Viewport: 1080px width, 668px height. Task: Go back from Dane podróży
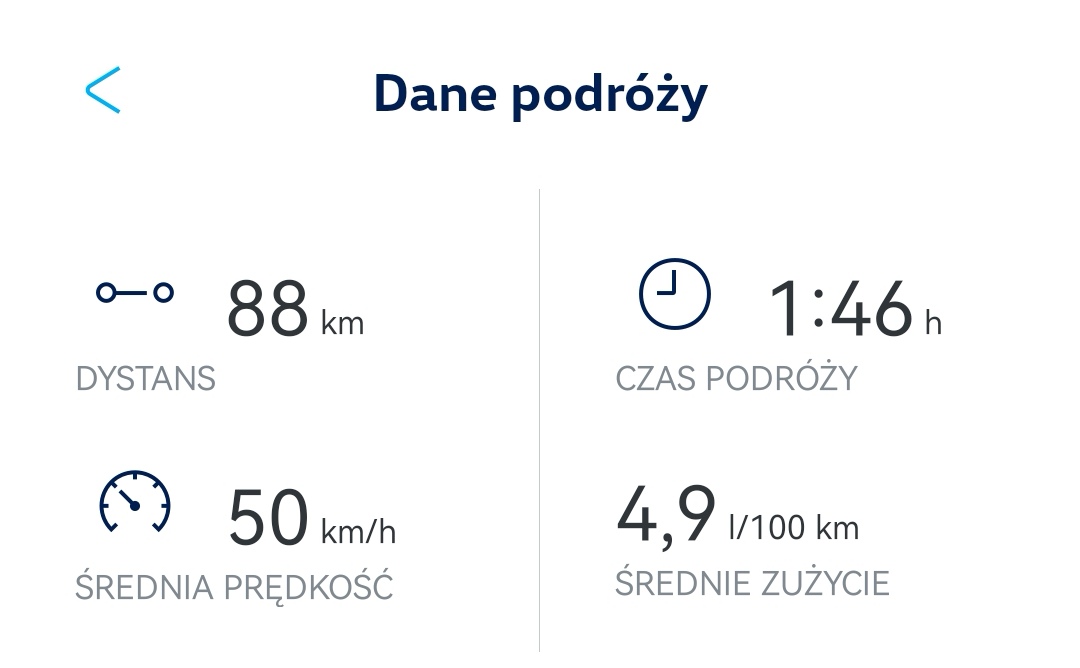point(102,91)
